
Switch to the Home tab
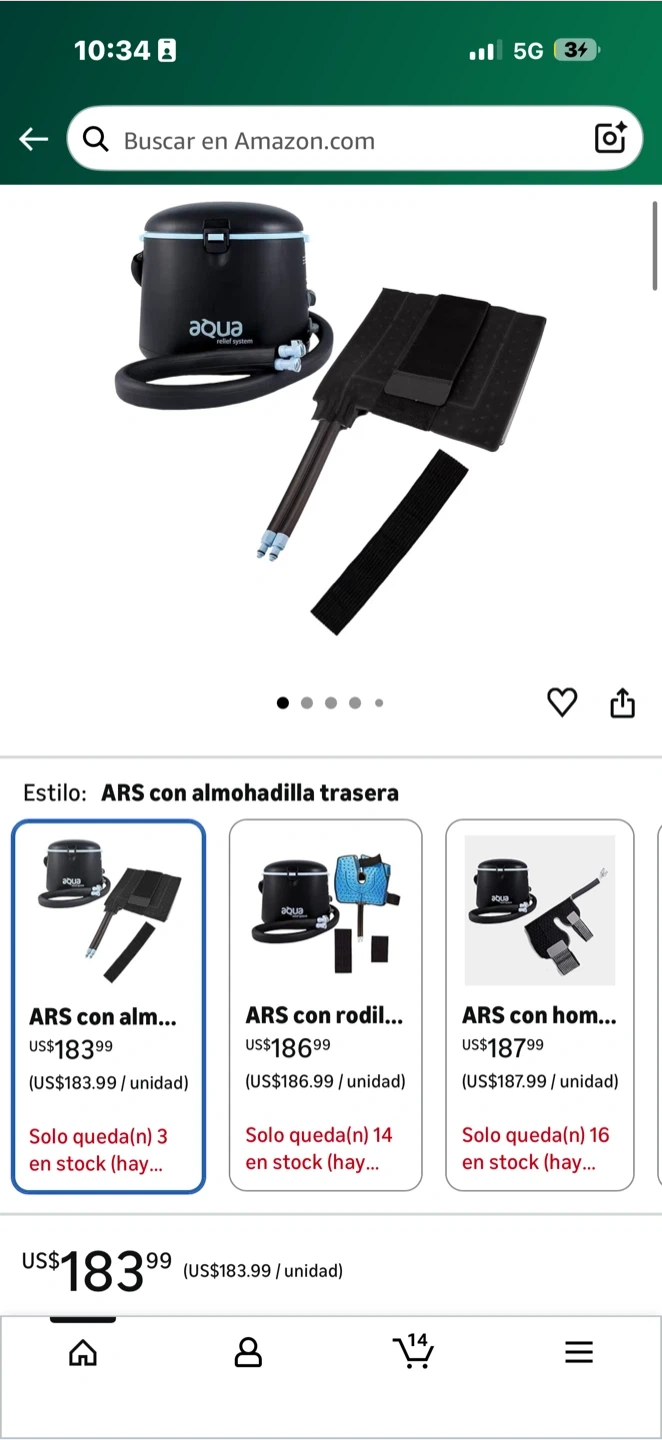click(x=83, y=1353)
